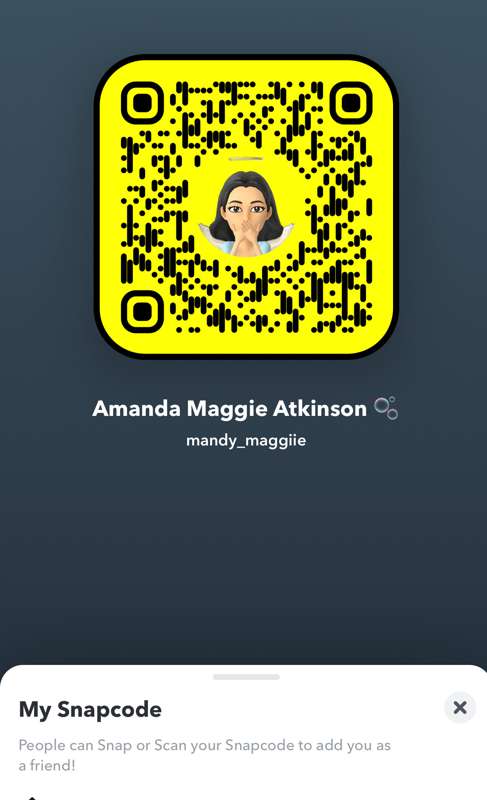487x800 pixels.
Task: Tap the sheet's drag handle bar
Action: pos(246,677)
